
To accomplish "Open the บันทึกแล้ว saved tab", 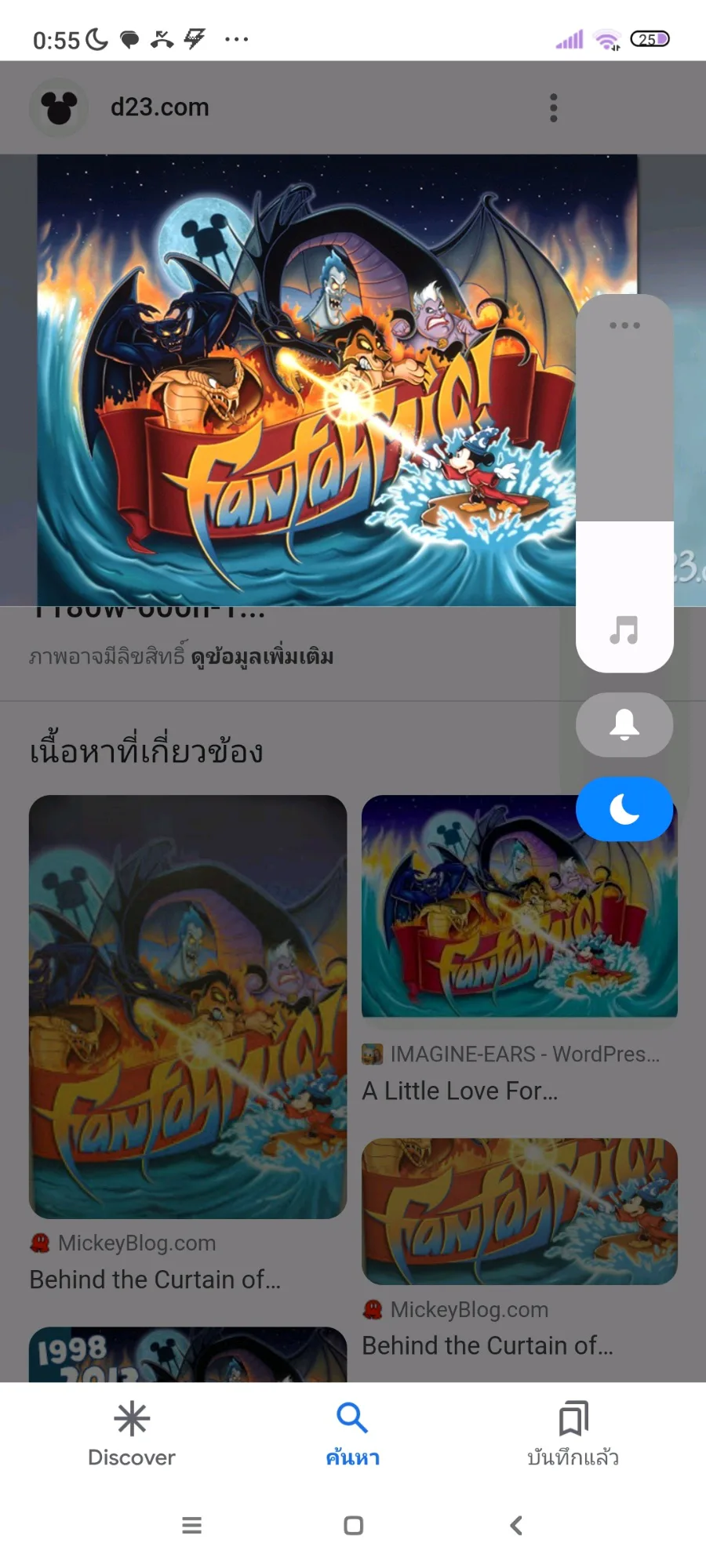I will [573, 1434].
